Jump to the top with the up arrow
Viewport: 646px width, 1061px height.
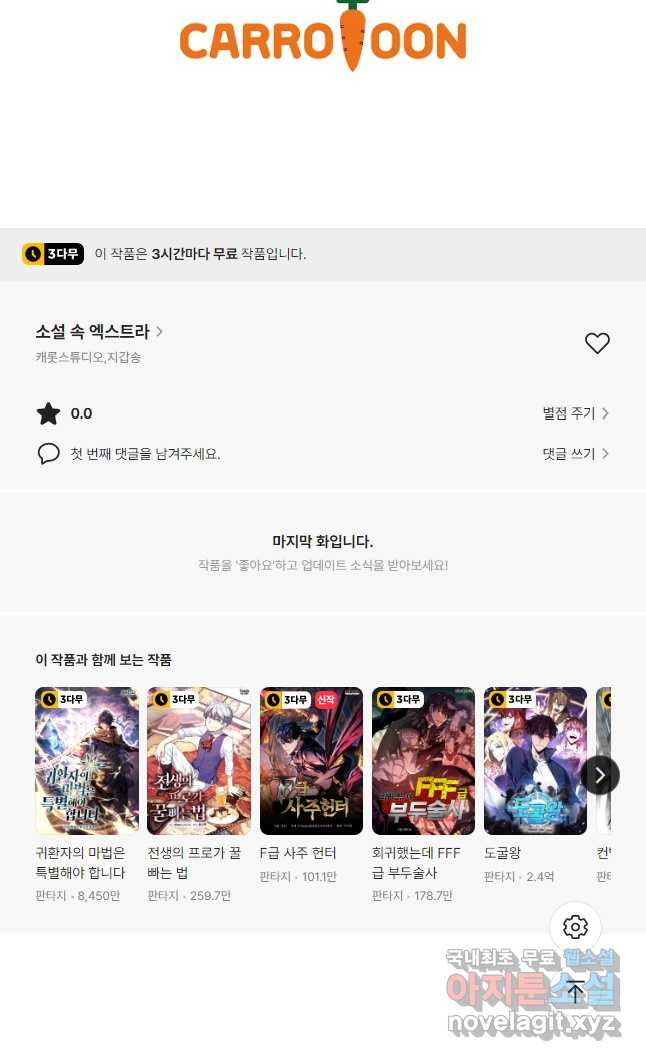coord(575,991)
